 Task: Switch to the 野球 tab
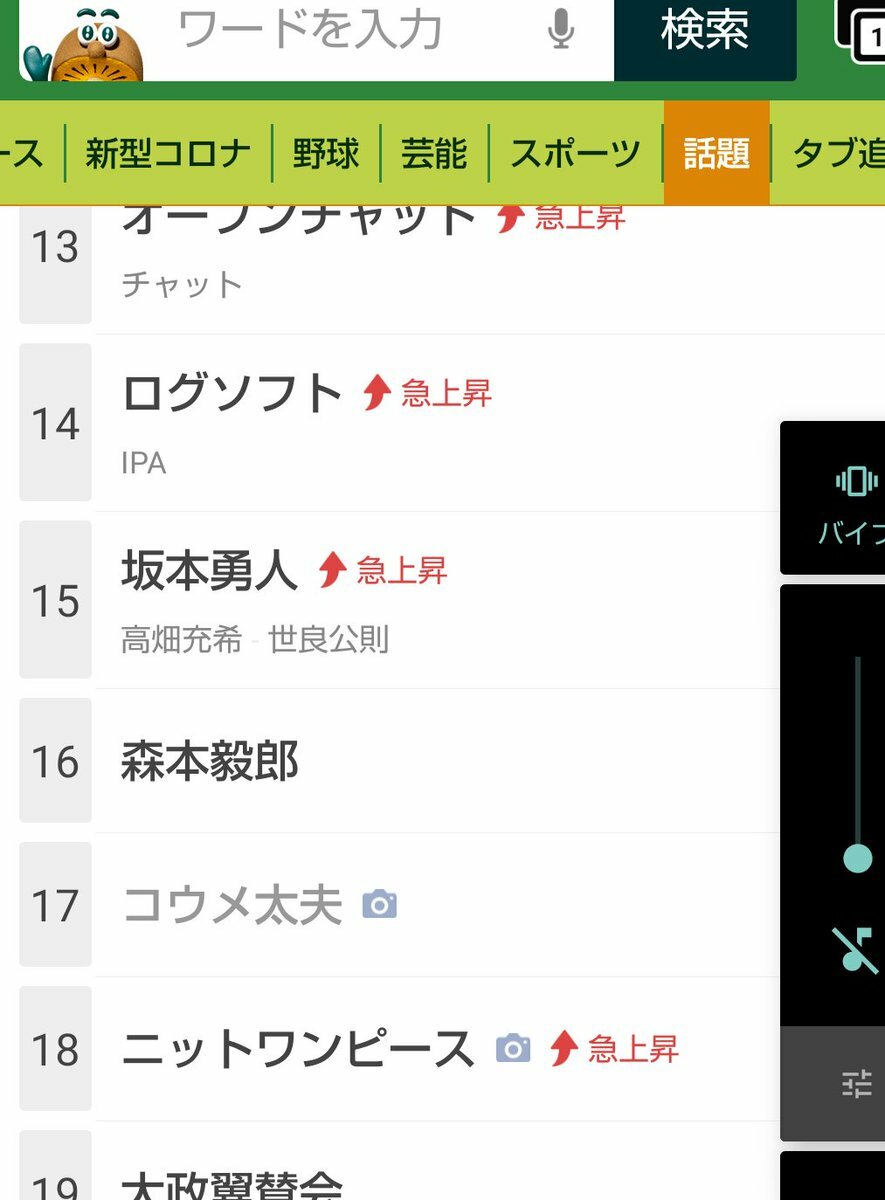point(326,154)
